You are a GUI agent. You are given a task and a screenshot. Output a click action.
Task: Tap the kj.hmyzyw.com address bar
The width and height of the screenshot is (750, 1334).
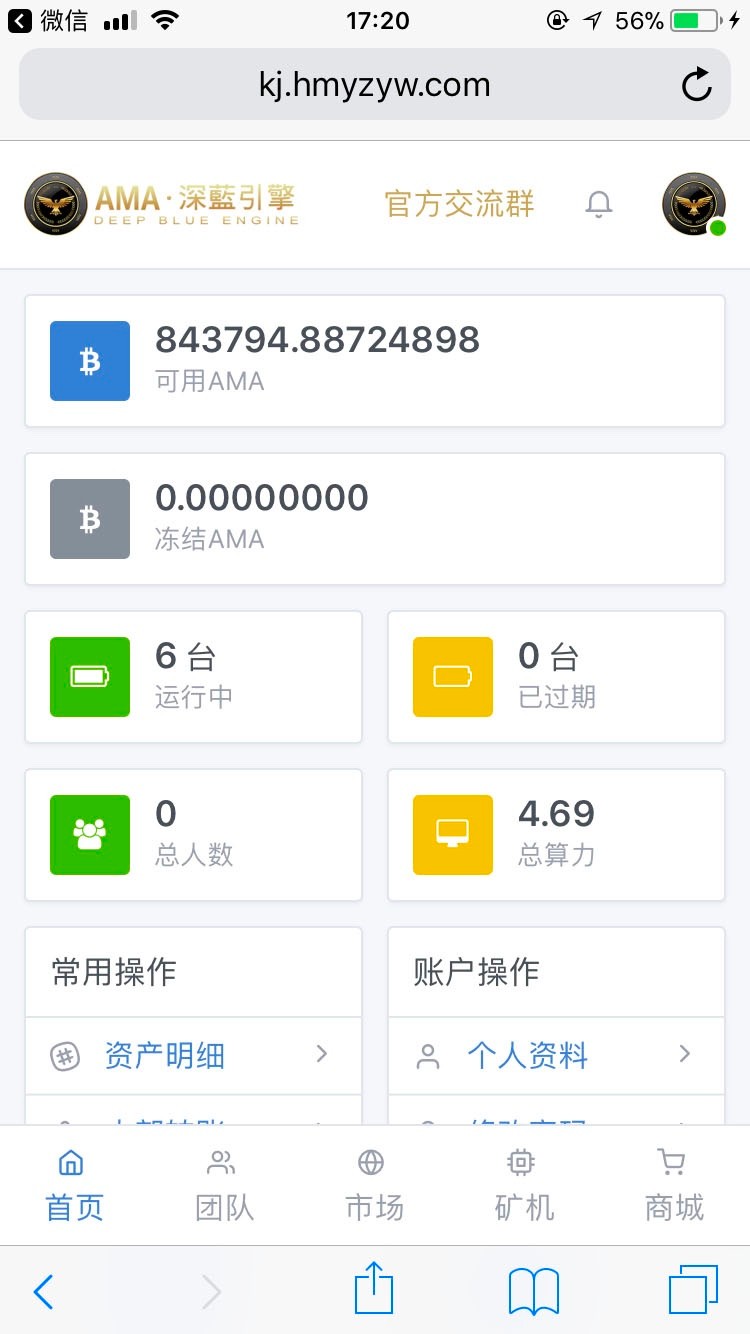pyautogui.click(x=374, y=86)
